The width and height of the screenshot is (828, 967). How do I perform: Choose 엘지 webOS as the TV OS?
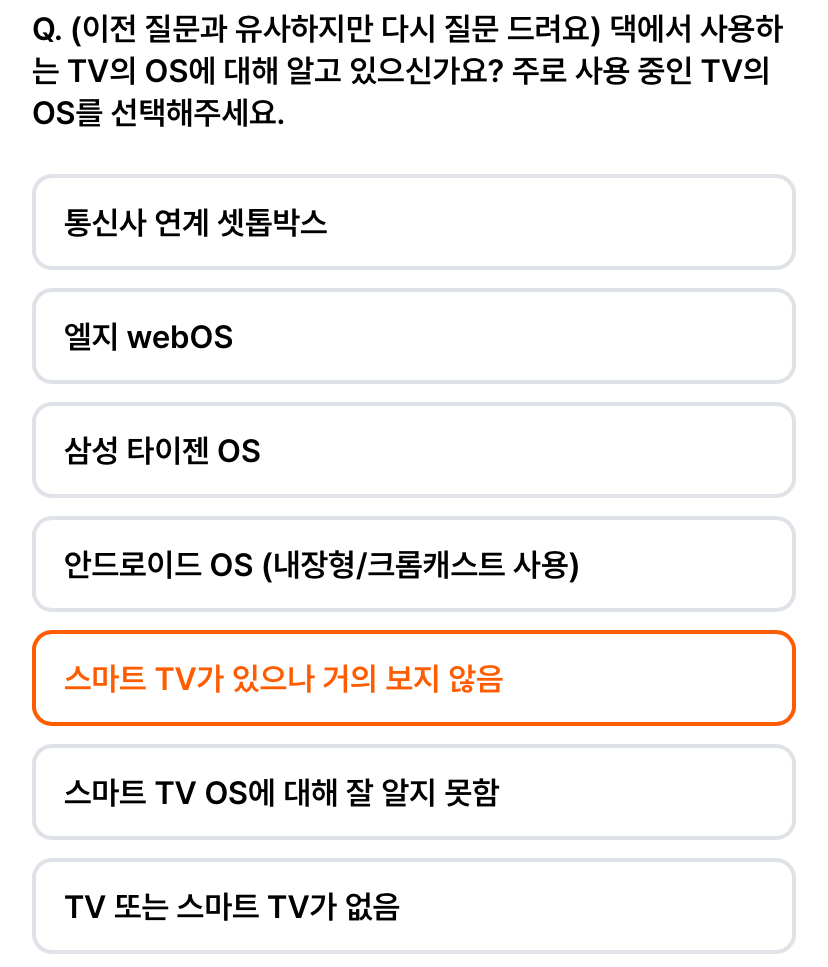pyautogui.click(x=414, y=336)
